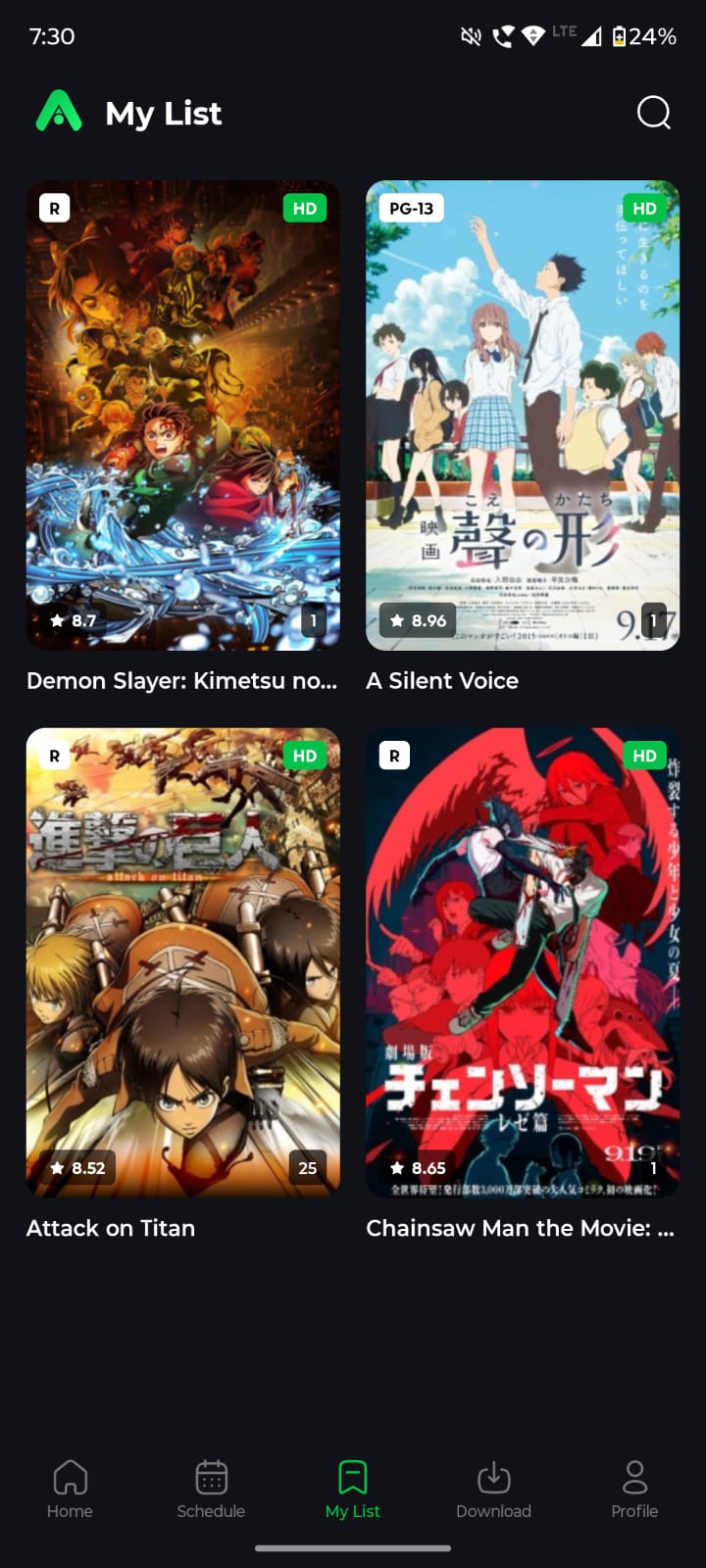
Task: Click the PG-13 badge on A Silent Voice
Action: [x=410, y=208]
